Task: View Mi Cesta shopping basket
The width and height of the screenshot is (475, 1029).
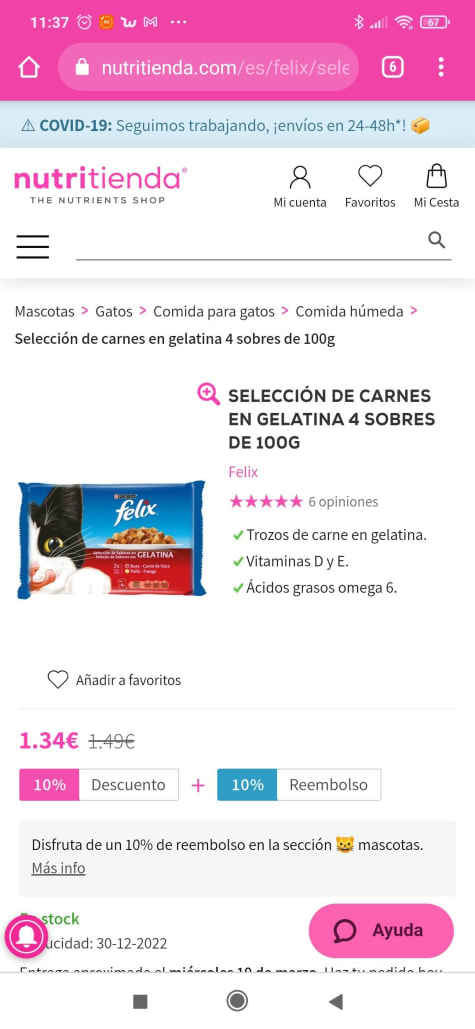Action: tap(436, 187)
